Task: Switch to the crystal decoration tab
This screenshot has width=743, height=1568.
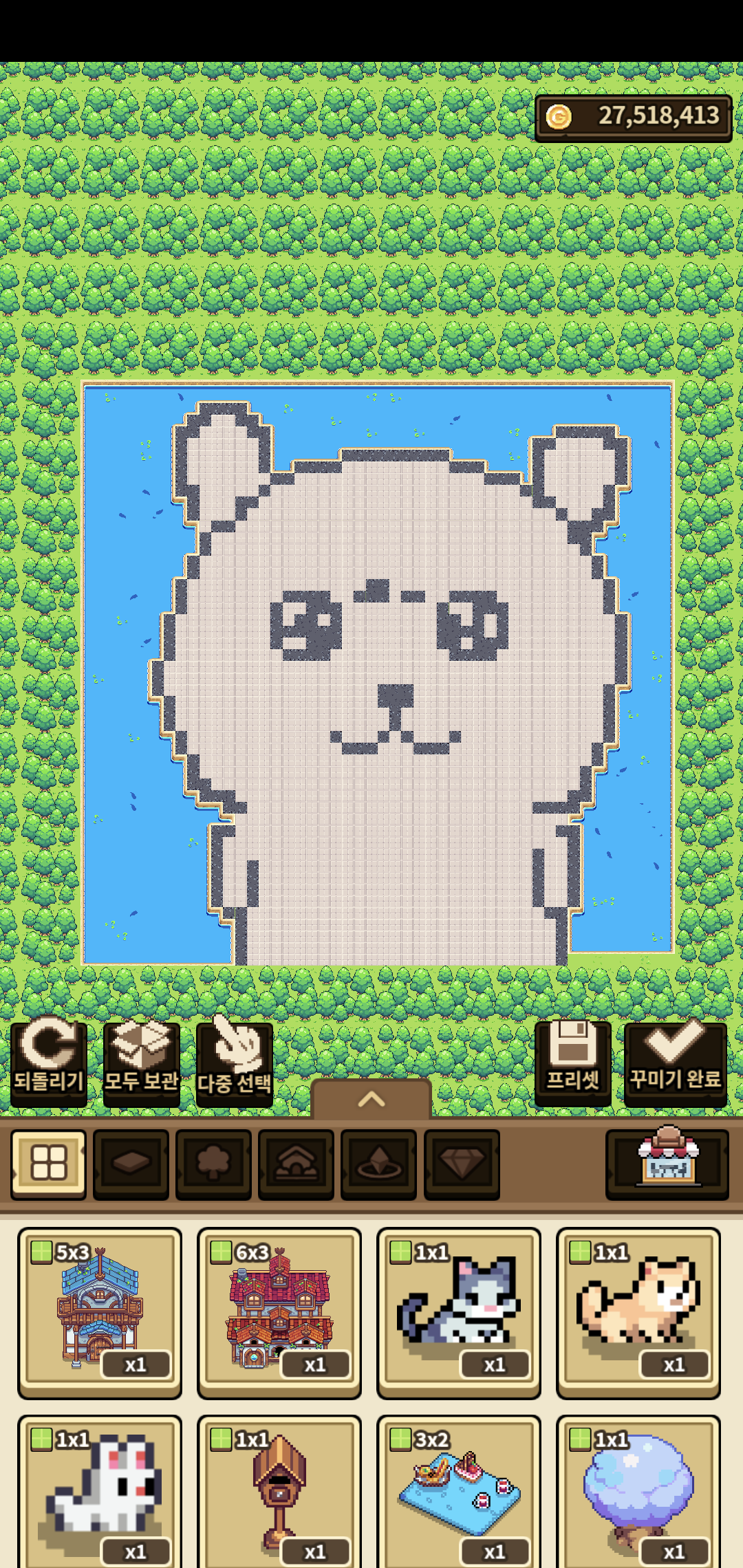Action: point(379,1164)
